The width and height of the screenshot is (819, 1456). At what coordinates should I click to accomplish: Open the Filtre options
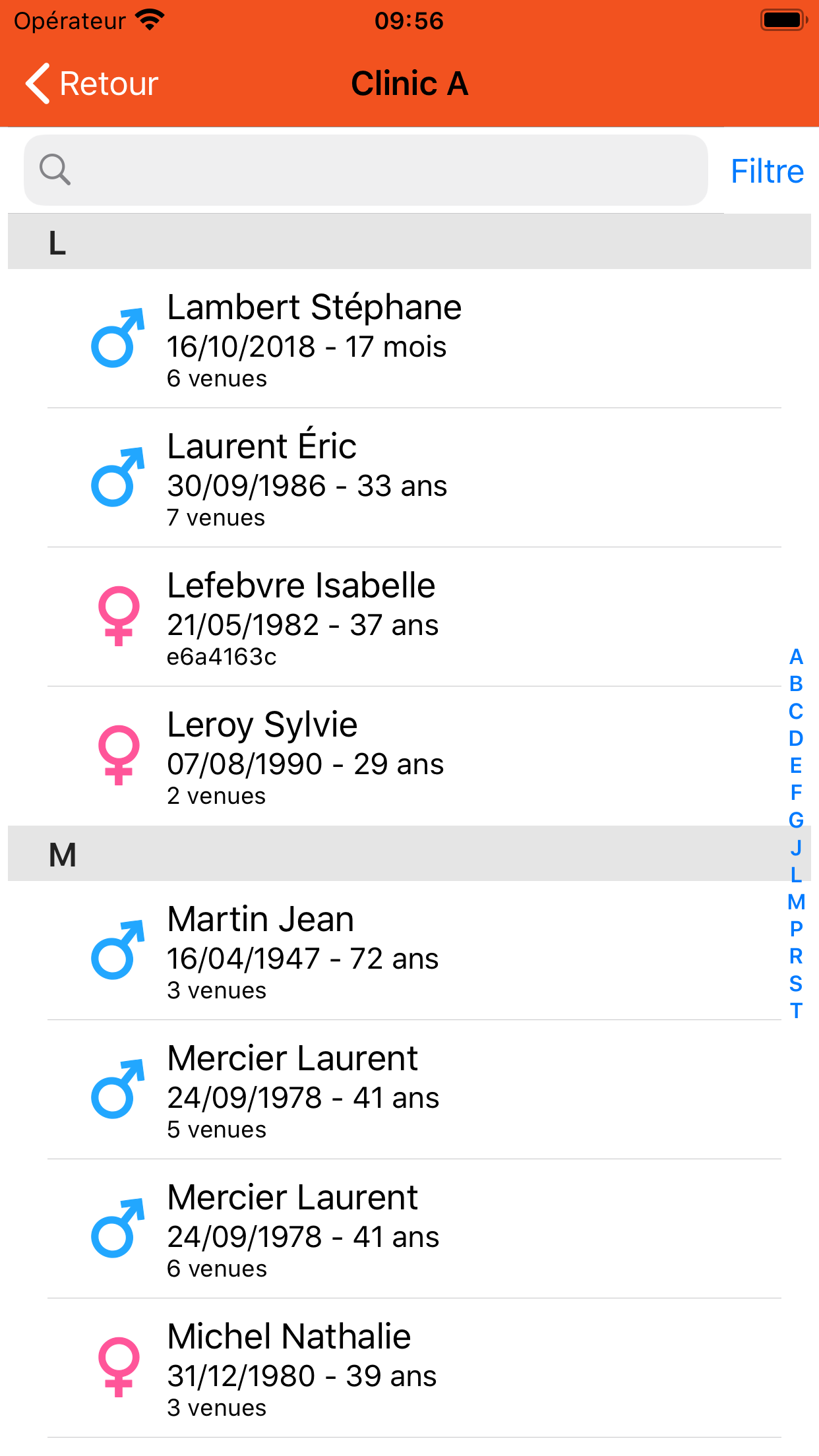click(x=767, y=170)
